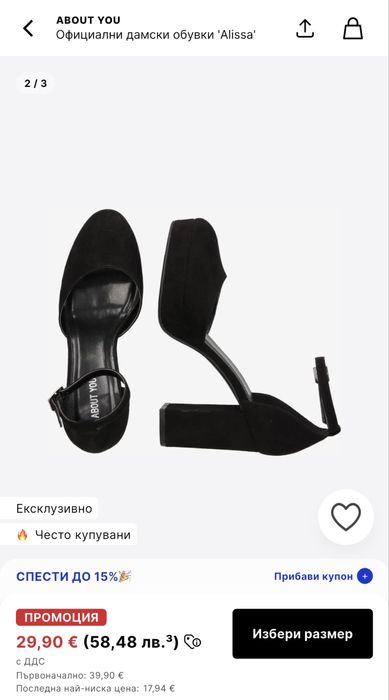Screen dimensions: 389x700
Task: Go back using the top-left arrow
Action: [x=28, y=28]
